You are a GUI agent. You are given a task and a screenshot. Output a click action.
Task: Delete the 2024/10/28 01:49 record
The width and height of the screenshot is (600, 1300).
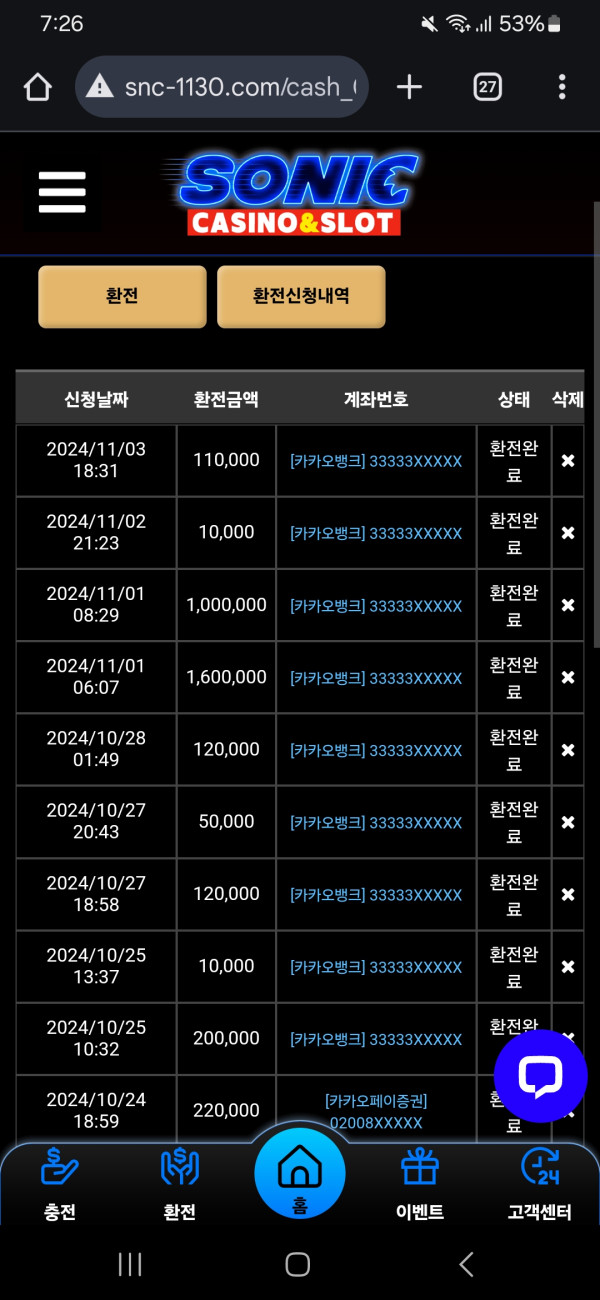coord(568,750)
